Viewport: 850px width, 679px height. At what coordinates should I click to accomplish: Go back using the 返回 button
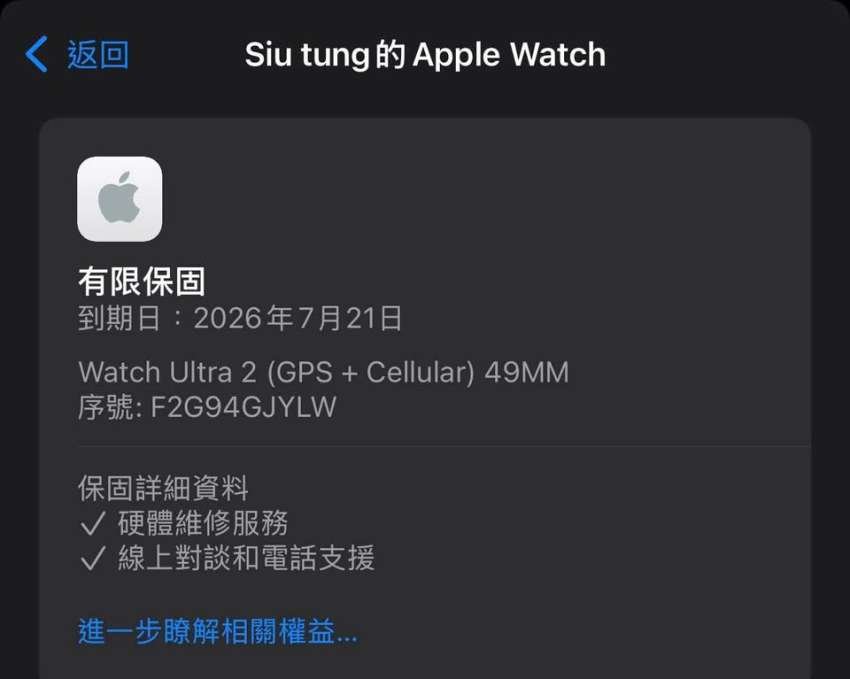(78, 54)
